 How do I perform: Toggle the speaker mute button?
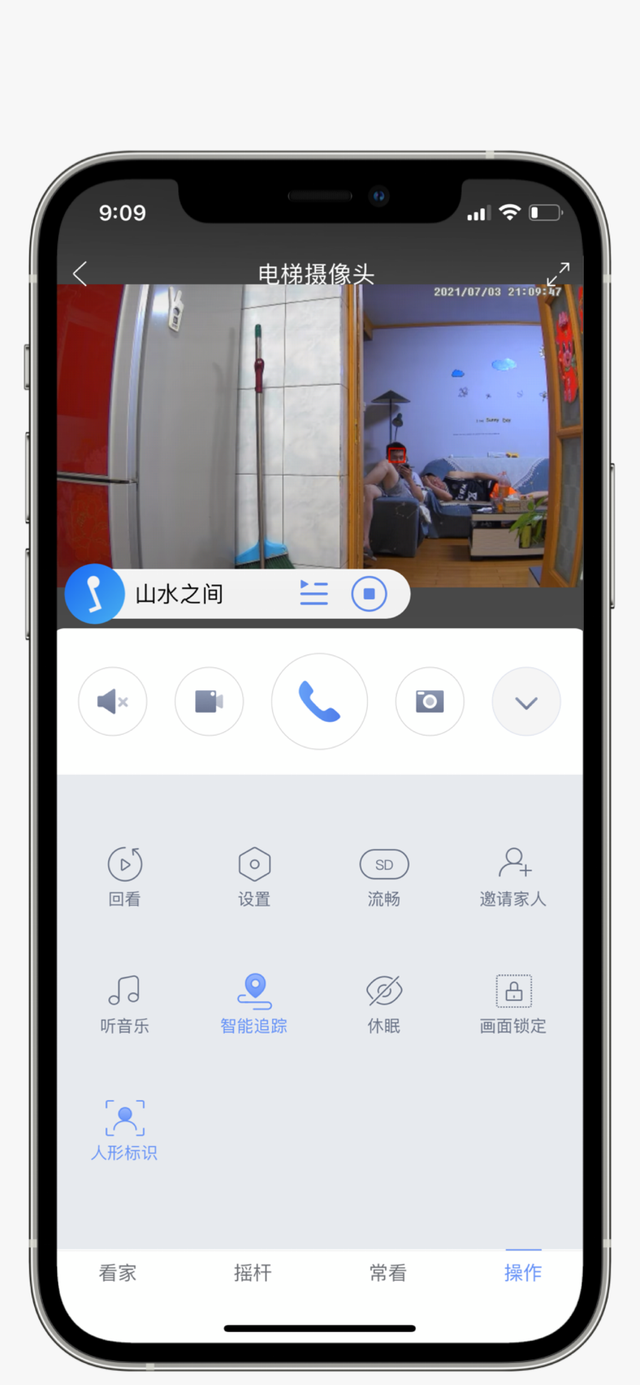point(112,702)
